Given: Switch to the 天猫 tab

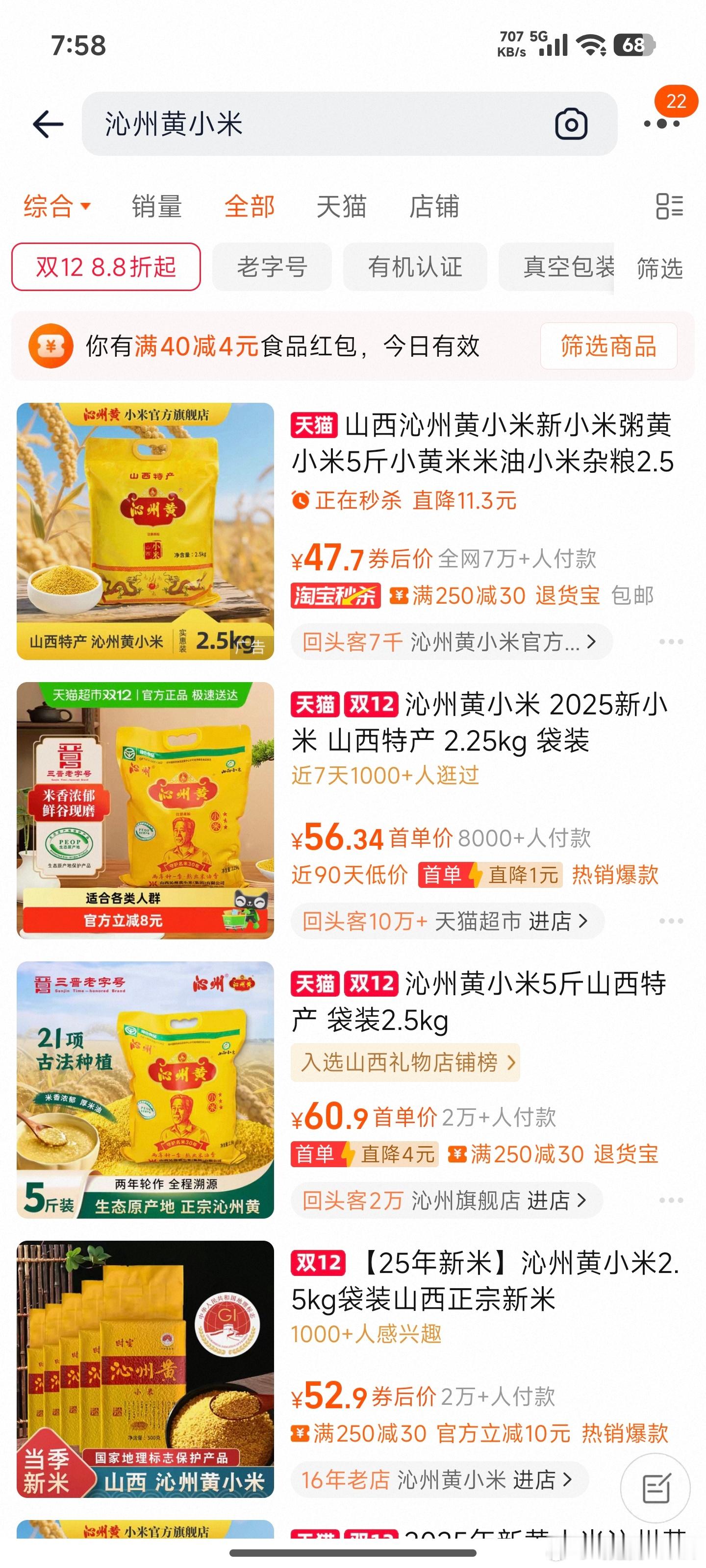Looking at the screenshot, I should [x=342, y=208].
